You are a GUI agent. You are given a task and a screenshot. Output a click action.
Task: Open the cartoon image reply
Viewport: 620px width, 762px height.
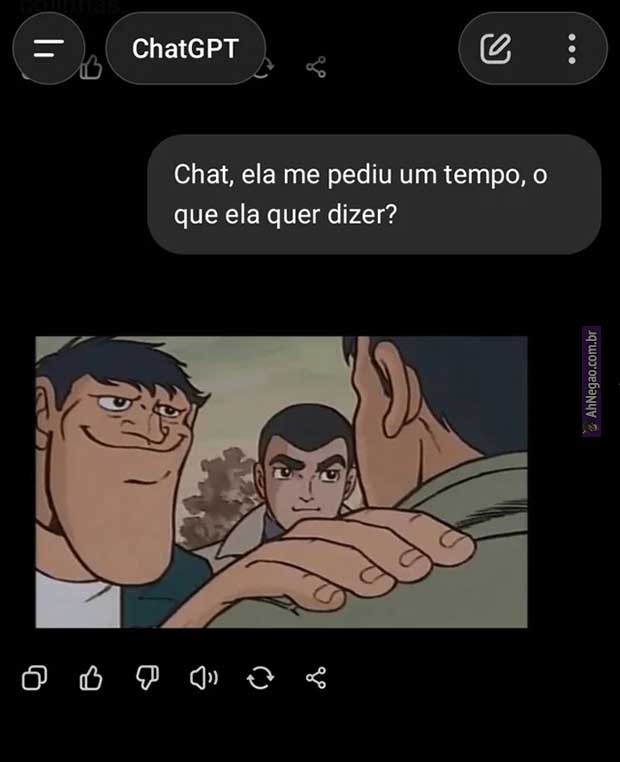click(281, 482)
